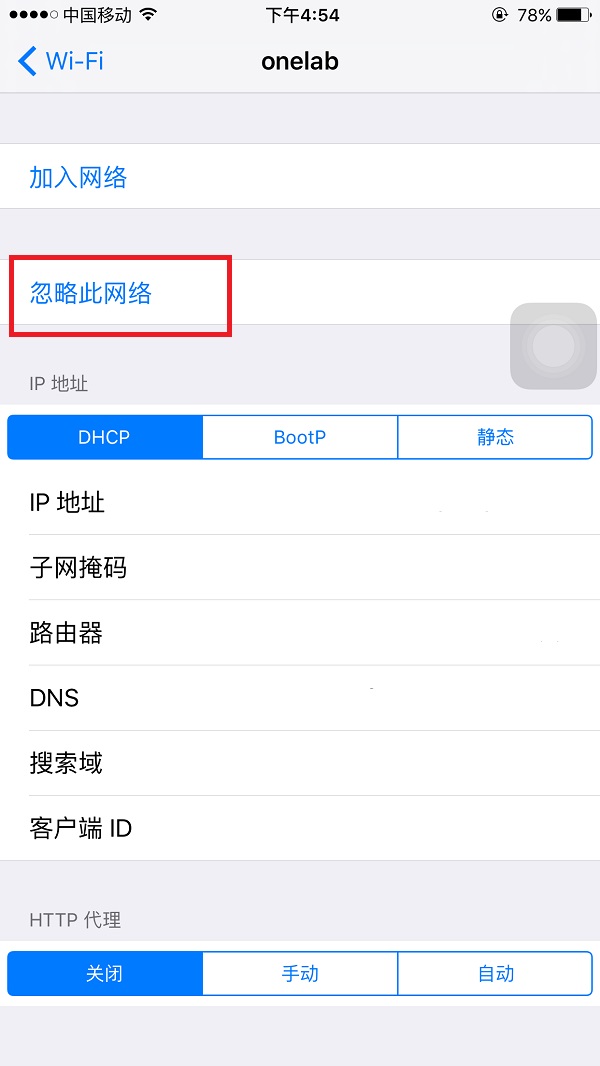Image resolution: width=600 pixels, height=1066 pixels.
Task: Tap 忽略此网络 to forget the network
Action: [300, 292]
